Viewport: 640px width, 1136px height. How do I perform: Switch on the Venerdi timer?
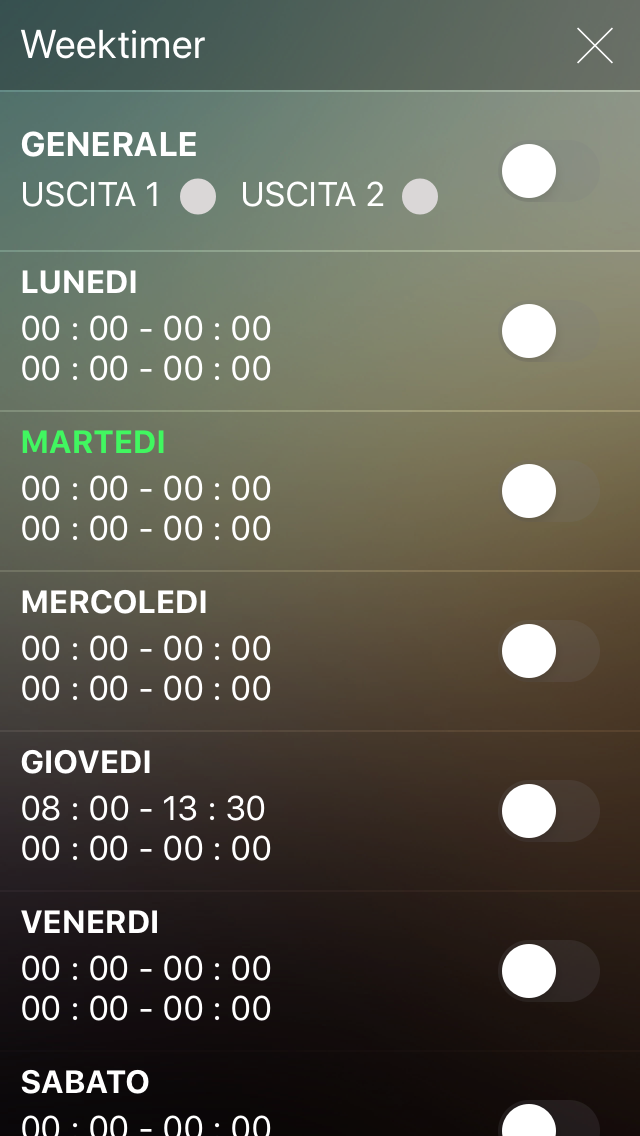(549, 971)
